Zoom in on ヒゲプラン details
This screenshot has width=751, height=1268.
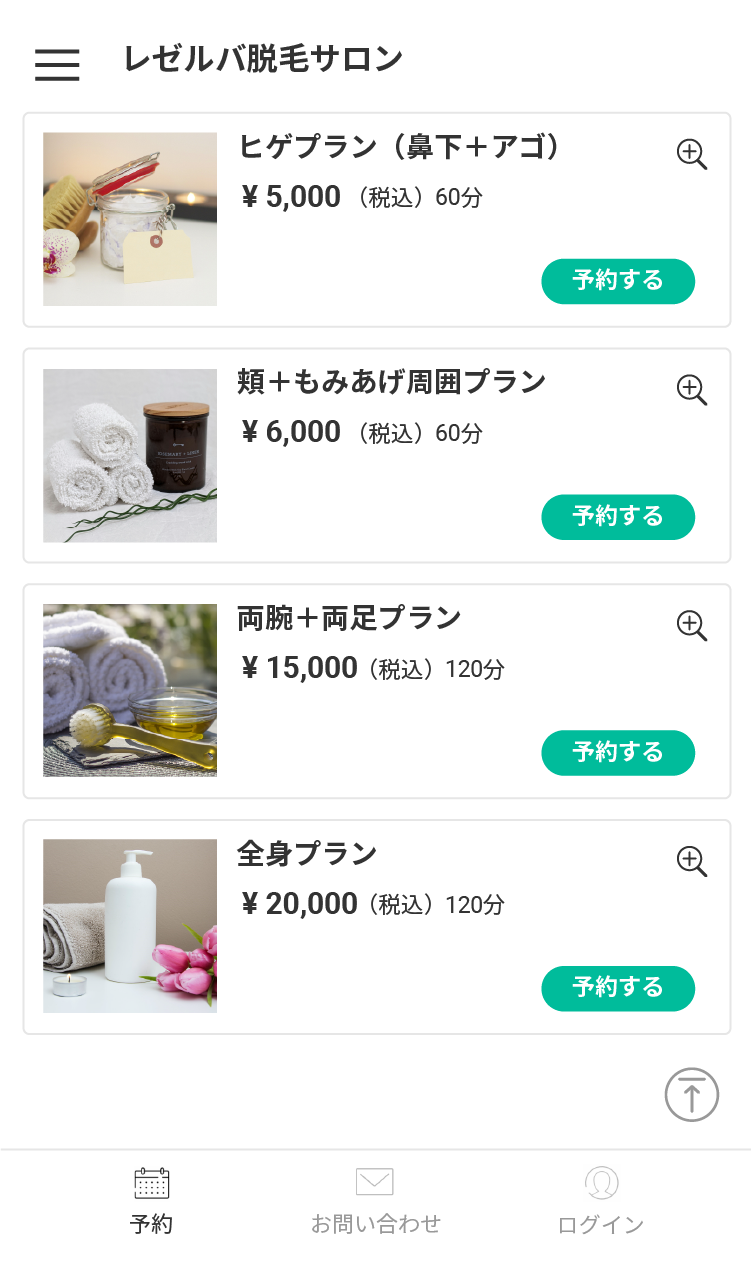pyautogui.click(x=691, y=154)
